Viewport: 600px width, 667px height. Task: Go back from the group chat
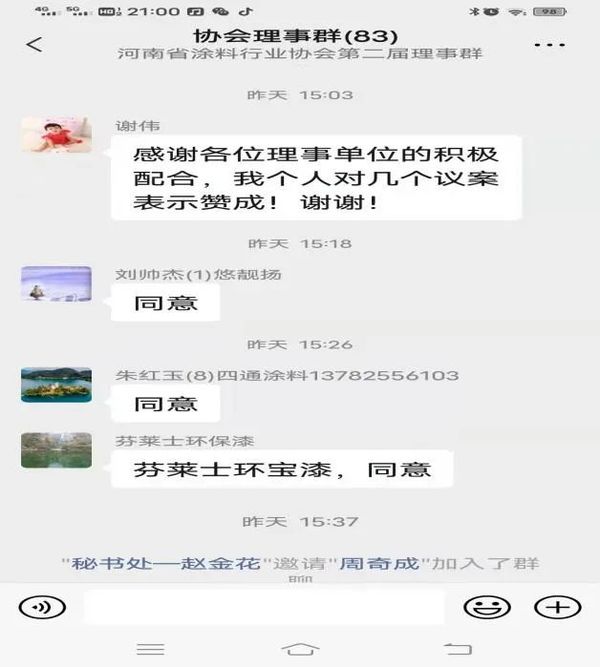pyautogui.click(x=35, y=45)
